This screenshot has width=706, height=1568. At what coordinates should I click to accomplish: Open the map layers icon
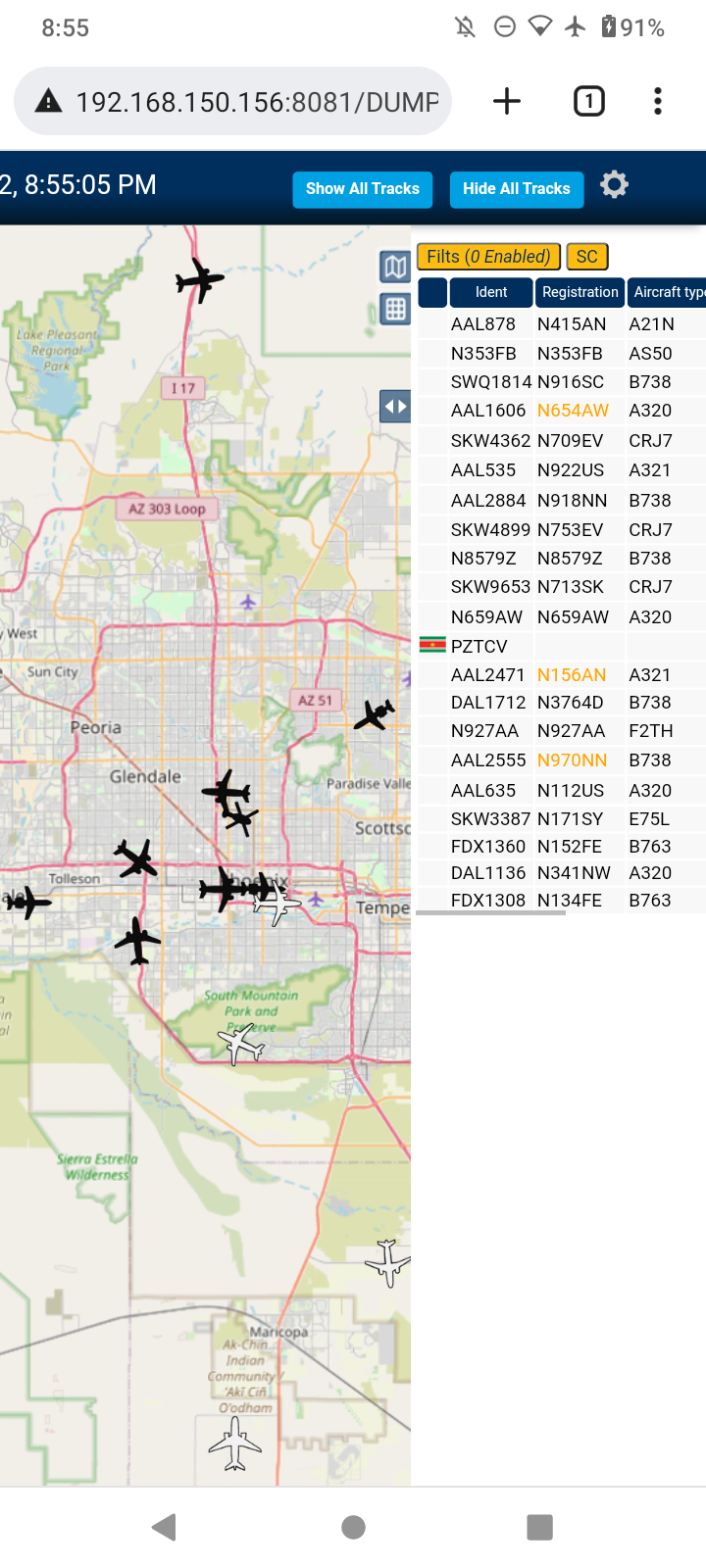395,266
